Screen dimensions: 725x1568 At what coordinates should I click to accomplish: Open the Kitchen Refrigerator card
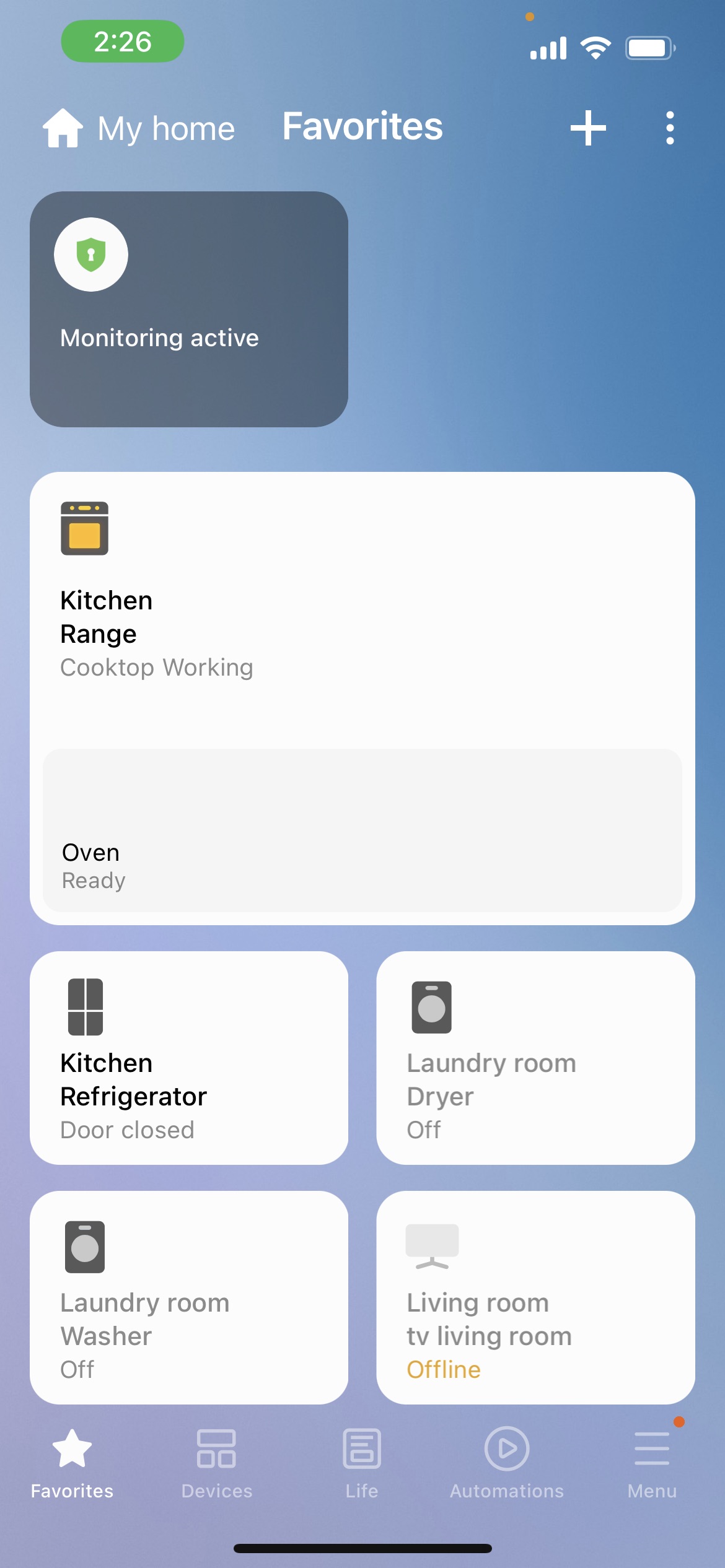189,1058
